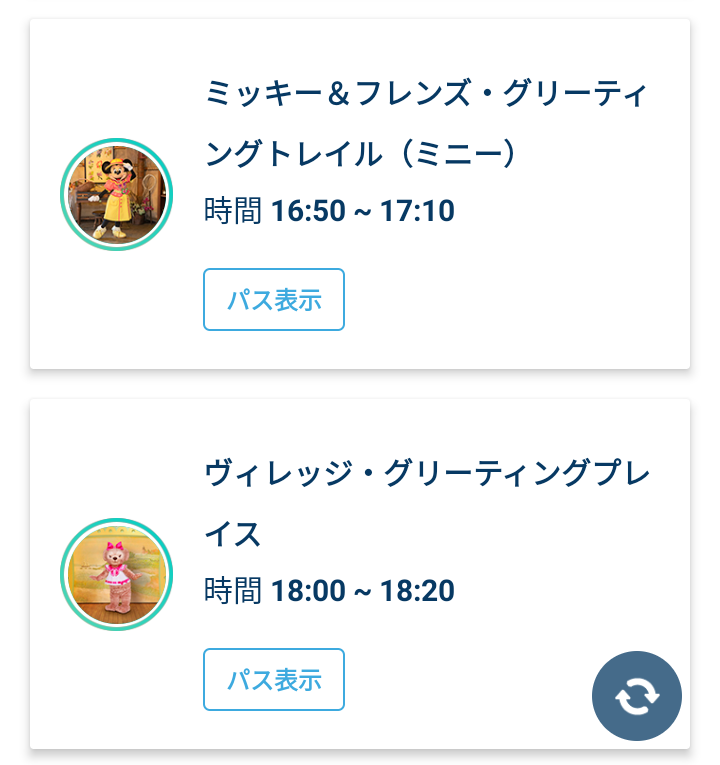Show pass for ヴィレッジ・グリーティングプレイス
Viewport: 720px width, 765px height.
pos(274,680)
